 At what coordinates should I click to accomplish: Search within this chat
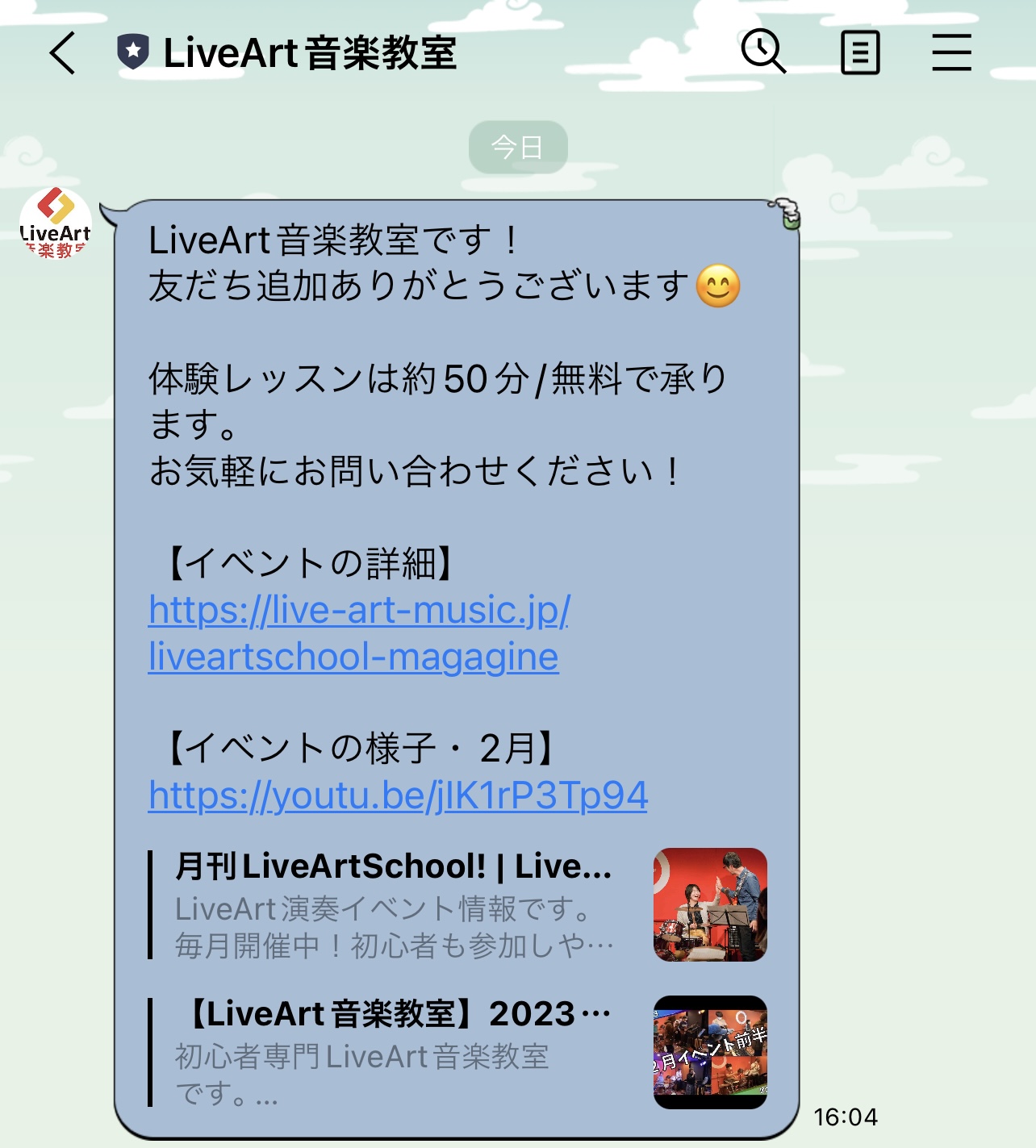762,52
